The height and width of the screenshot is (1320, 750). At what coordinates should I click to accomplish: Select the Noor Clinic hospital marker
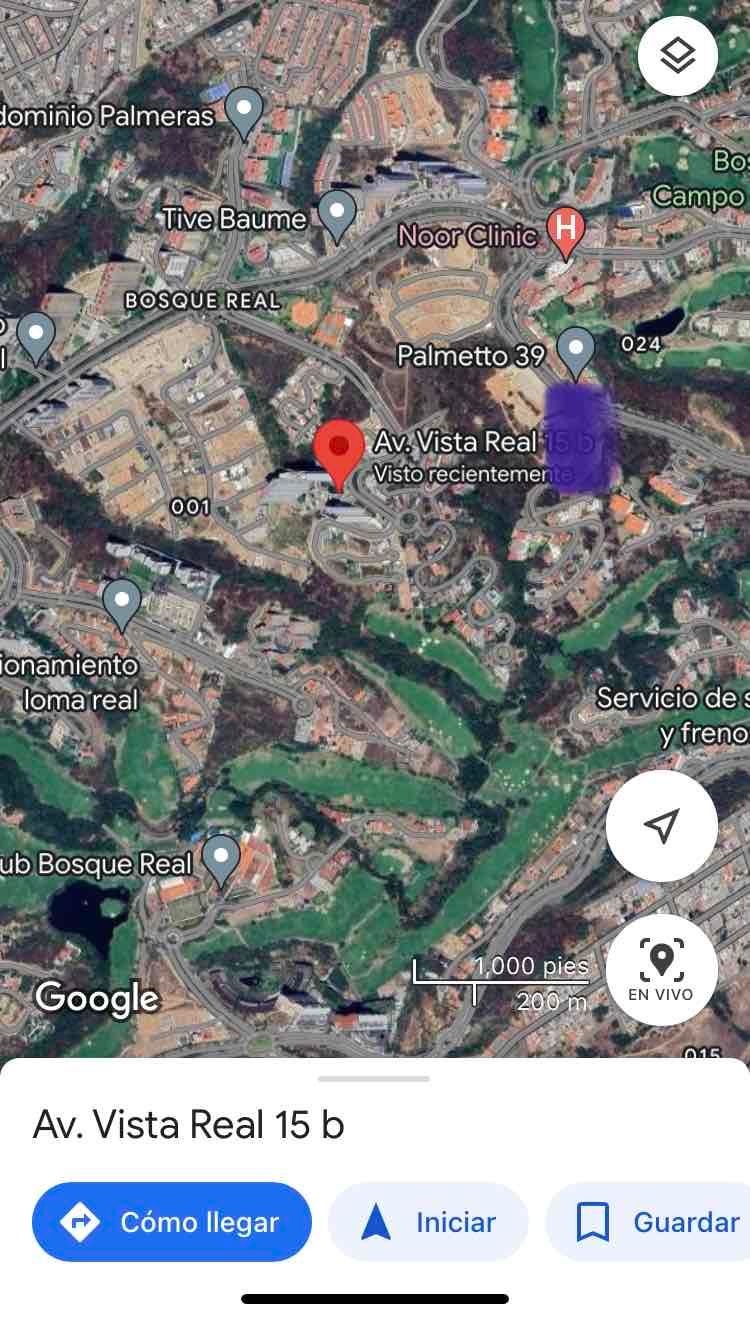point(566,233)
